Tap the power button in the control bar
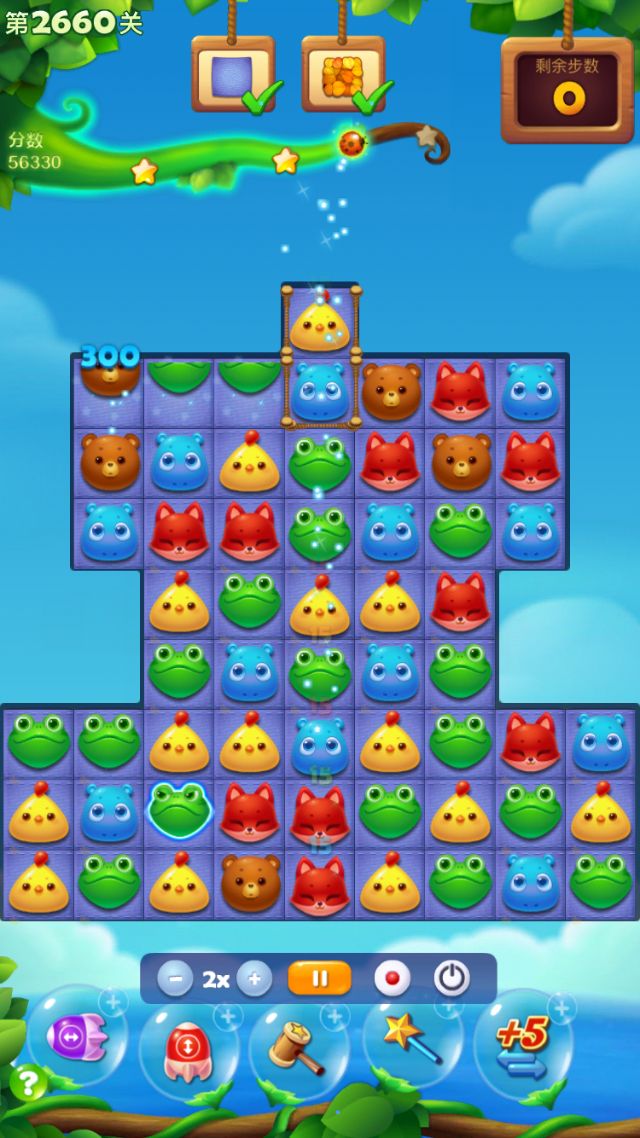 (x=452, y=978)
